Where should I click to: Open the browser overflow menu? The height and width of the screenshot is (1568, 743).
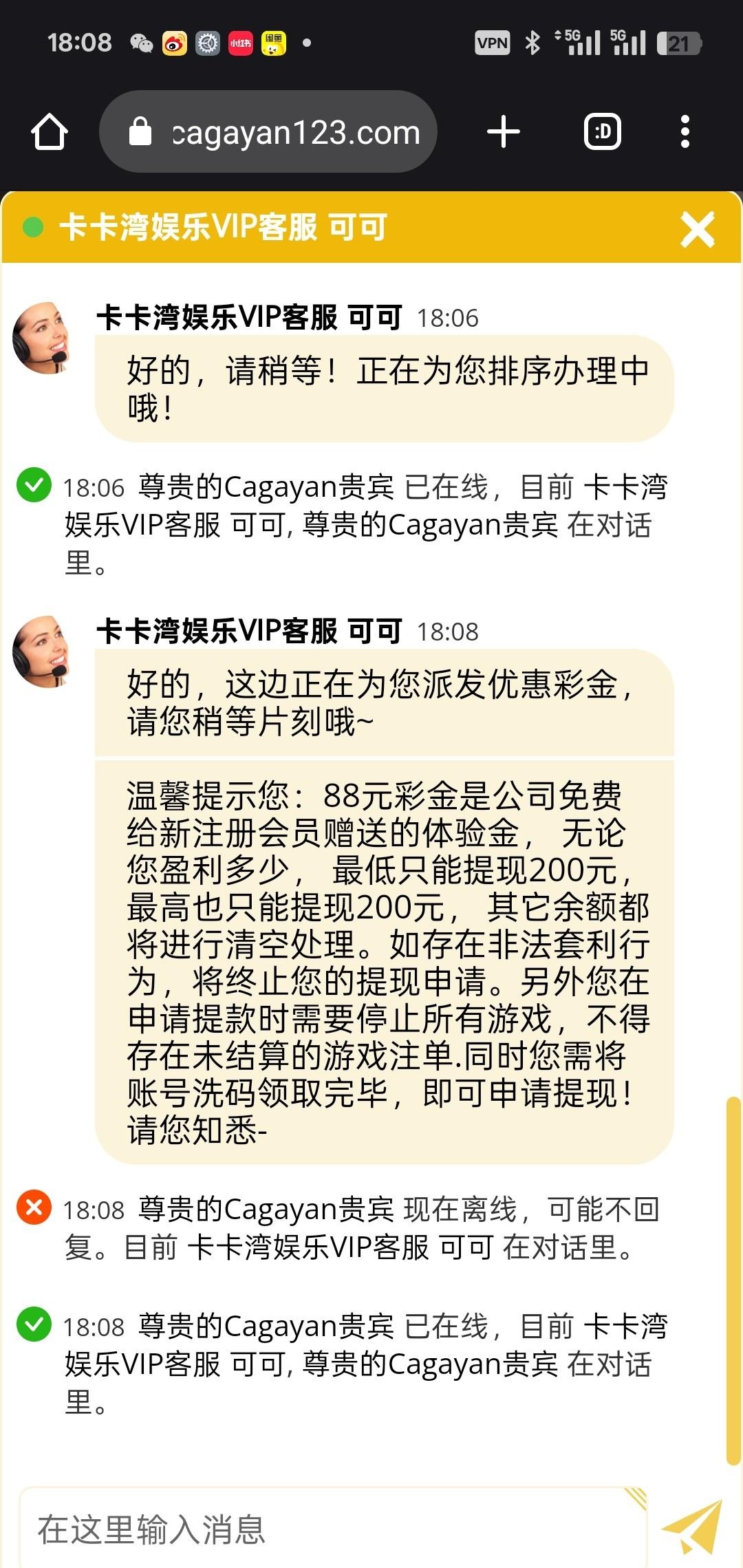tap(685, 131)
